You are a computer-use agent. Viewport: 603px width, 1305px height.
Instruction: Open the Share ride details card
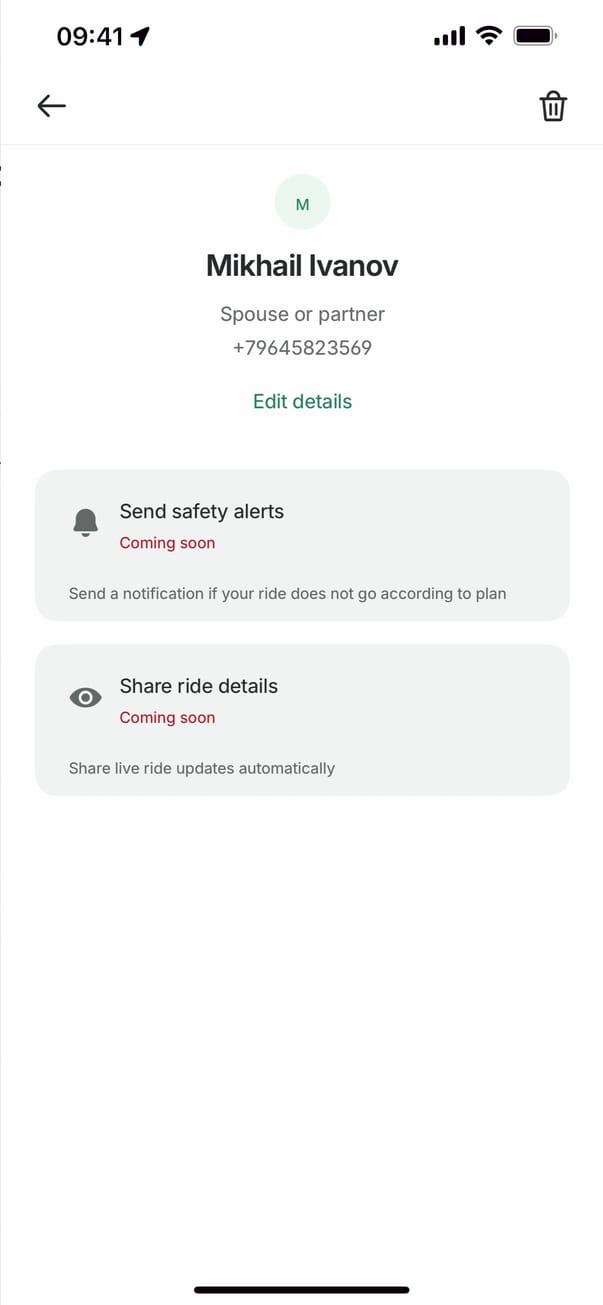click(x=302, y=720)
